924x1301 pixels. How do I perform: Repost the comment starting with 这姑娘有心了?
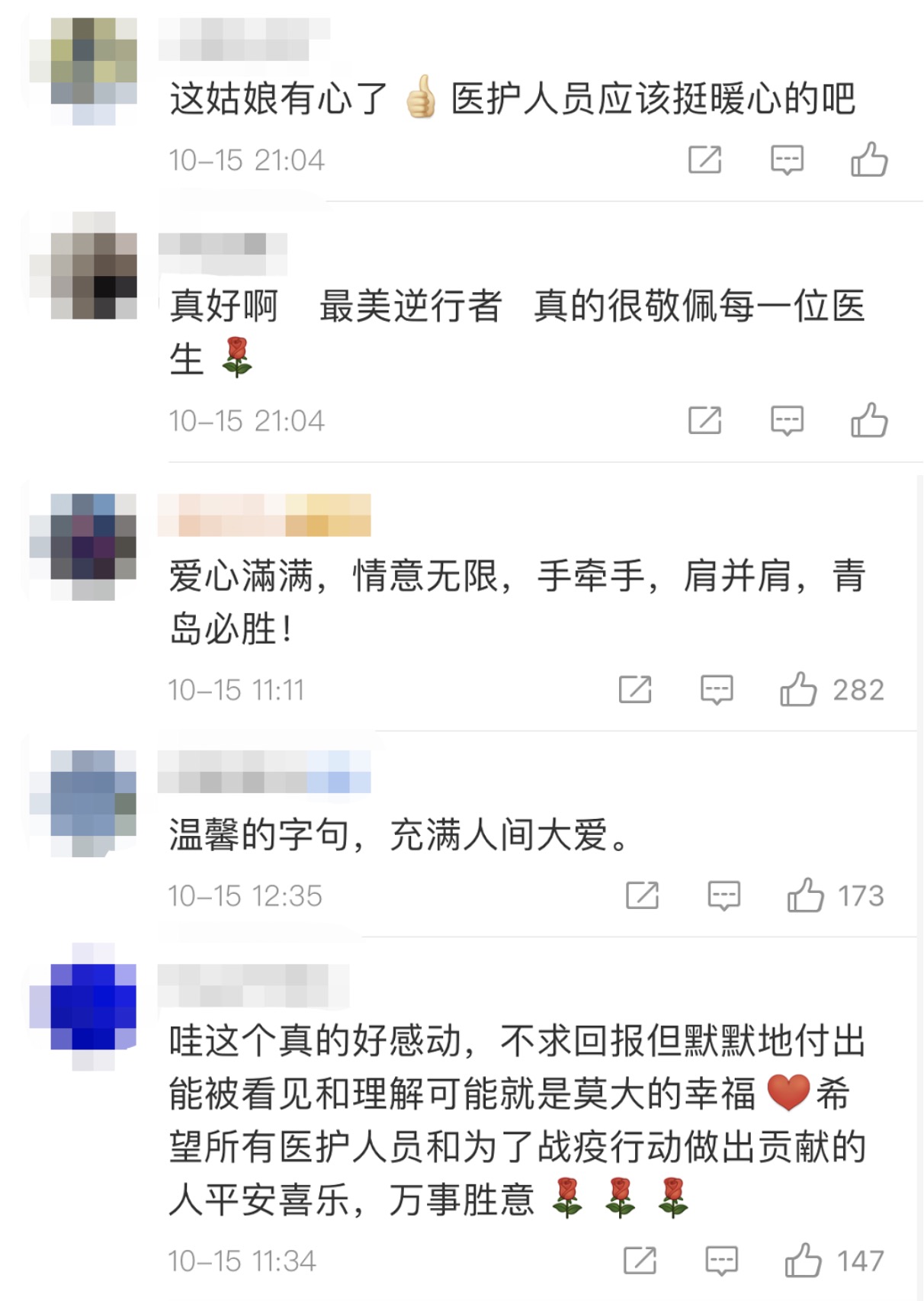(x=704, y=160)
